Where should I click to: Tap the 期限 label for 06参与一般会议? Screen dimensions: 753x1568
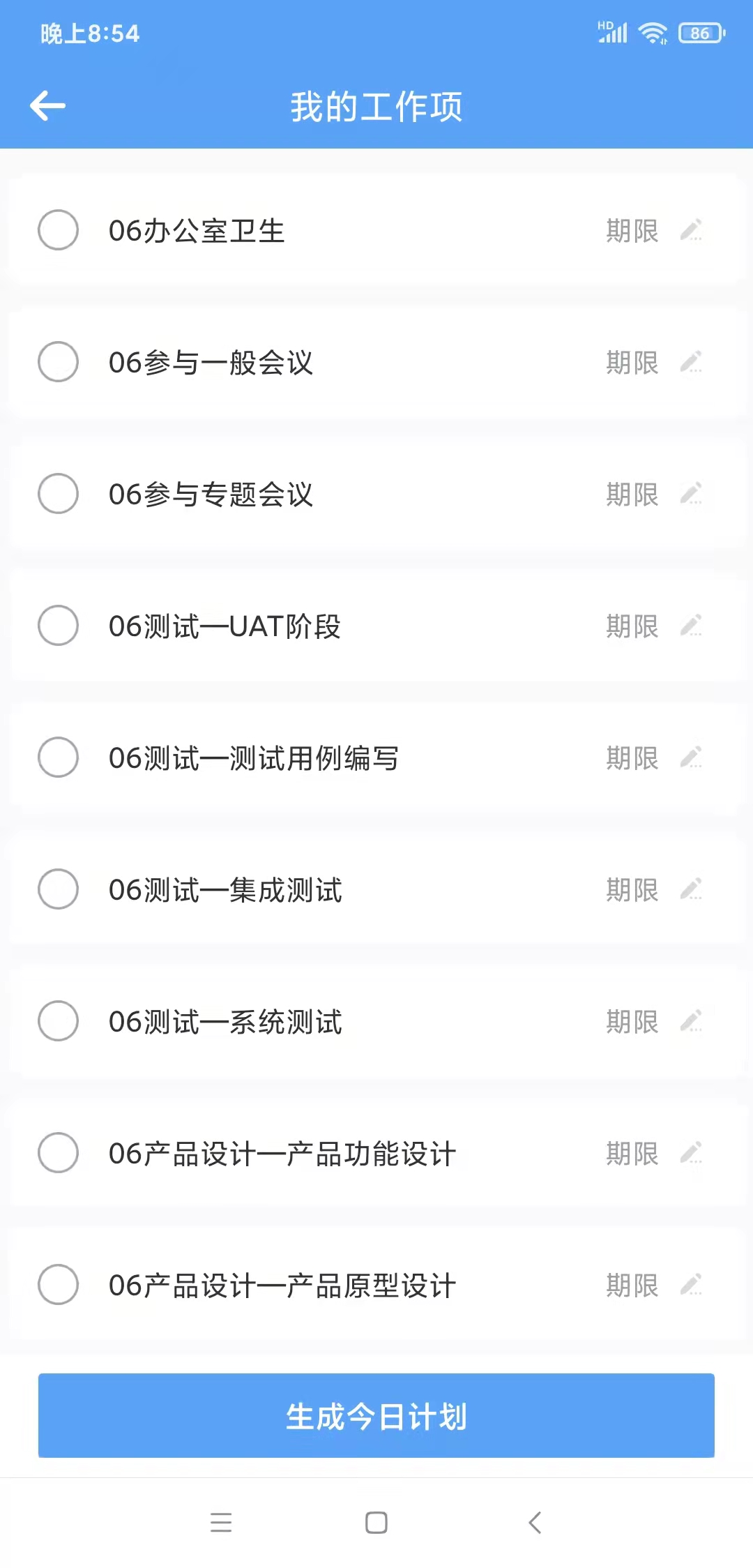[632, 361]
